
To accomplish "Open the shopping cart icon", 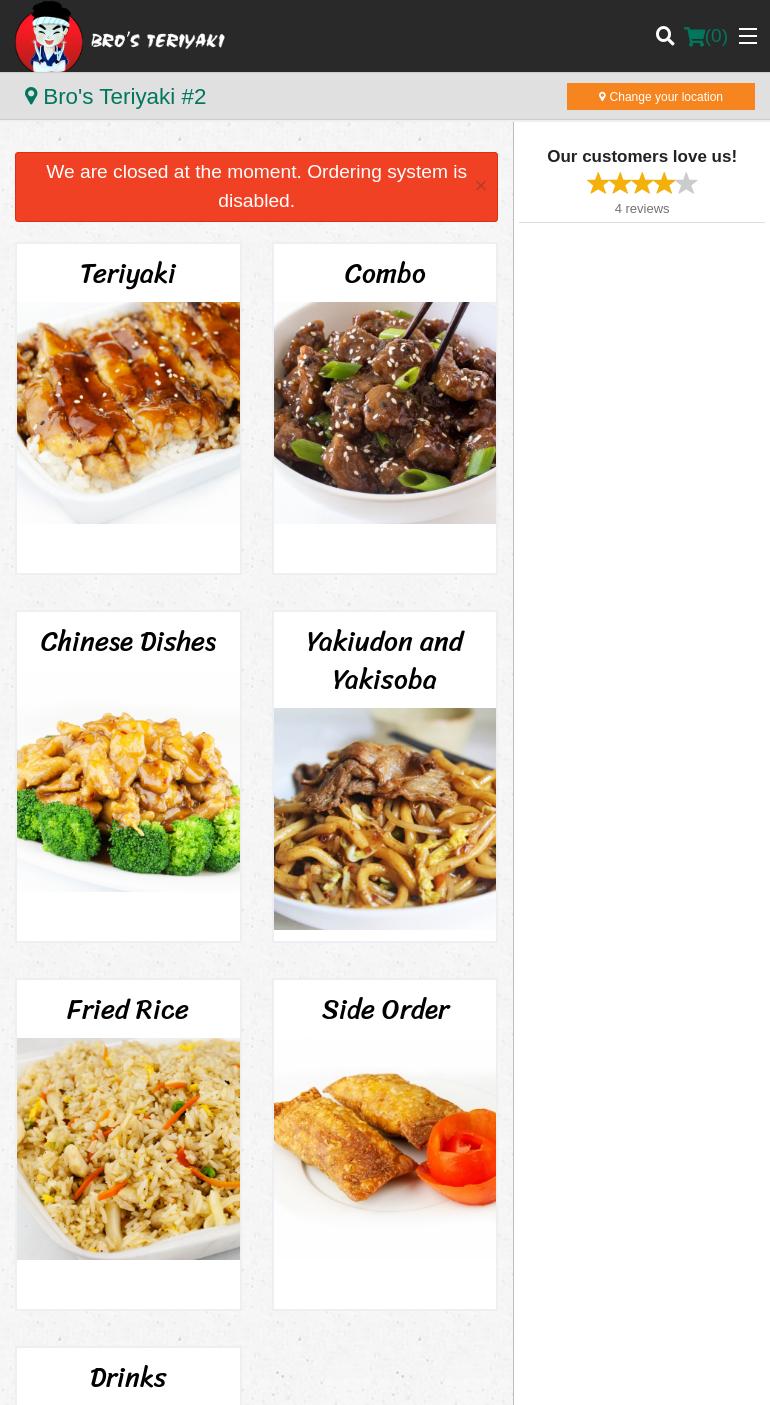I will click(695, 36).
